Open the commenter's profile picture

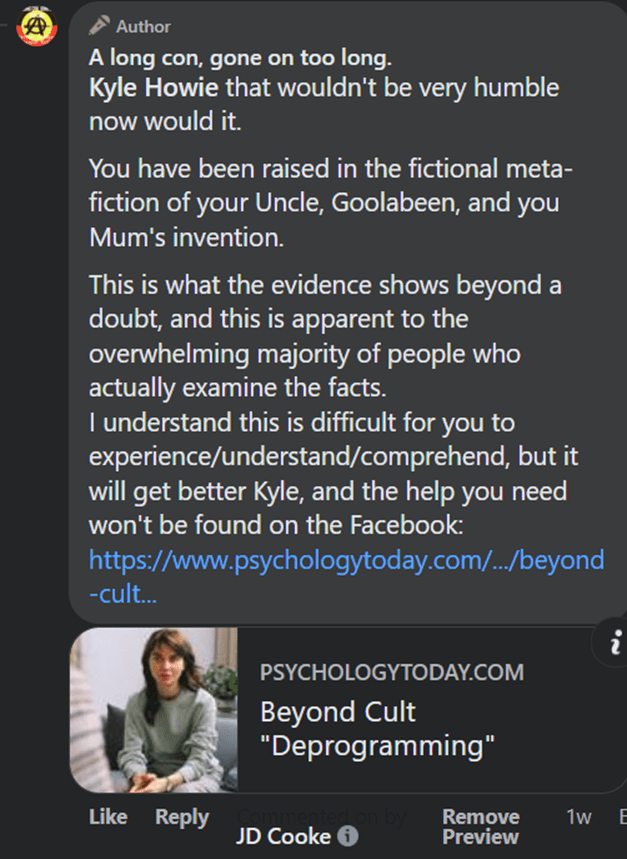37,25
